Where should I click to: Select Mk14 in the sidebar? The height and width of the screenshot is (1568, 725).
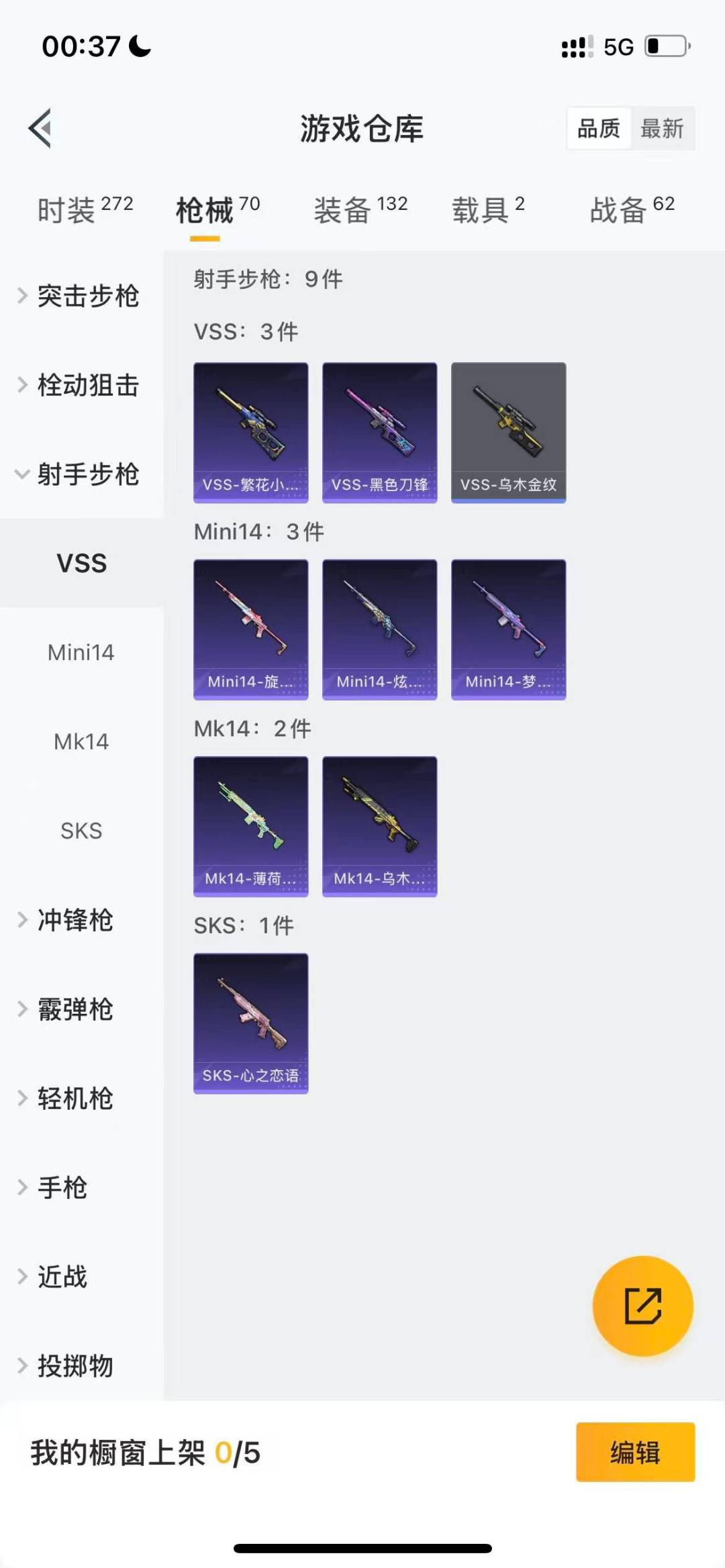[81, 741]
